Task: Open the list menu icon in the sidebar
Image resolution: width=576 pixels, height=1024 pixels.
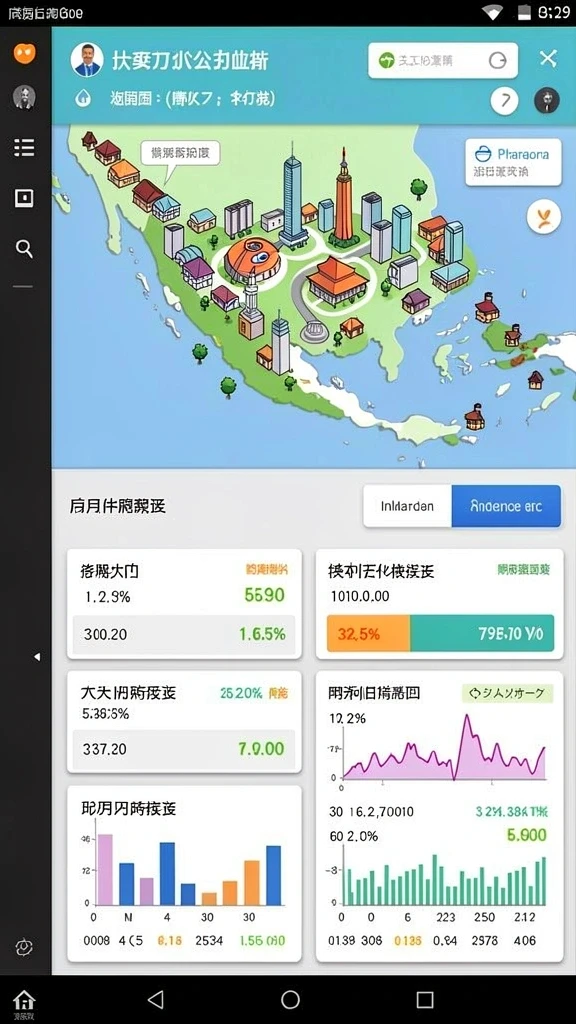Action: coord(24,147)
